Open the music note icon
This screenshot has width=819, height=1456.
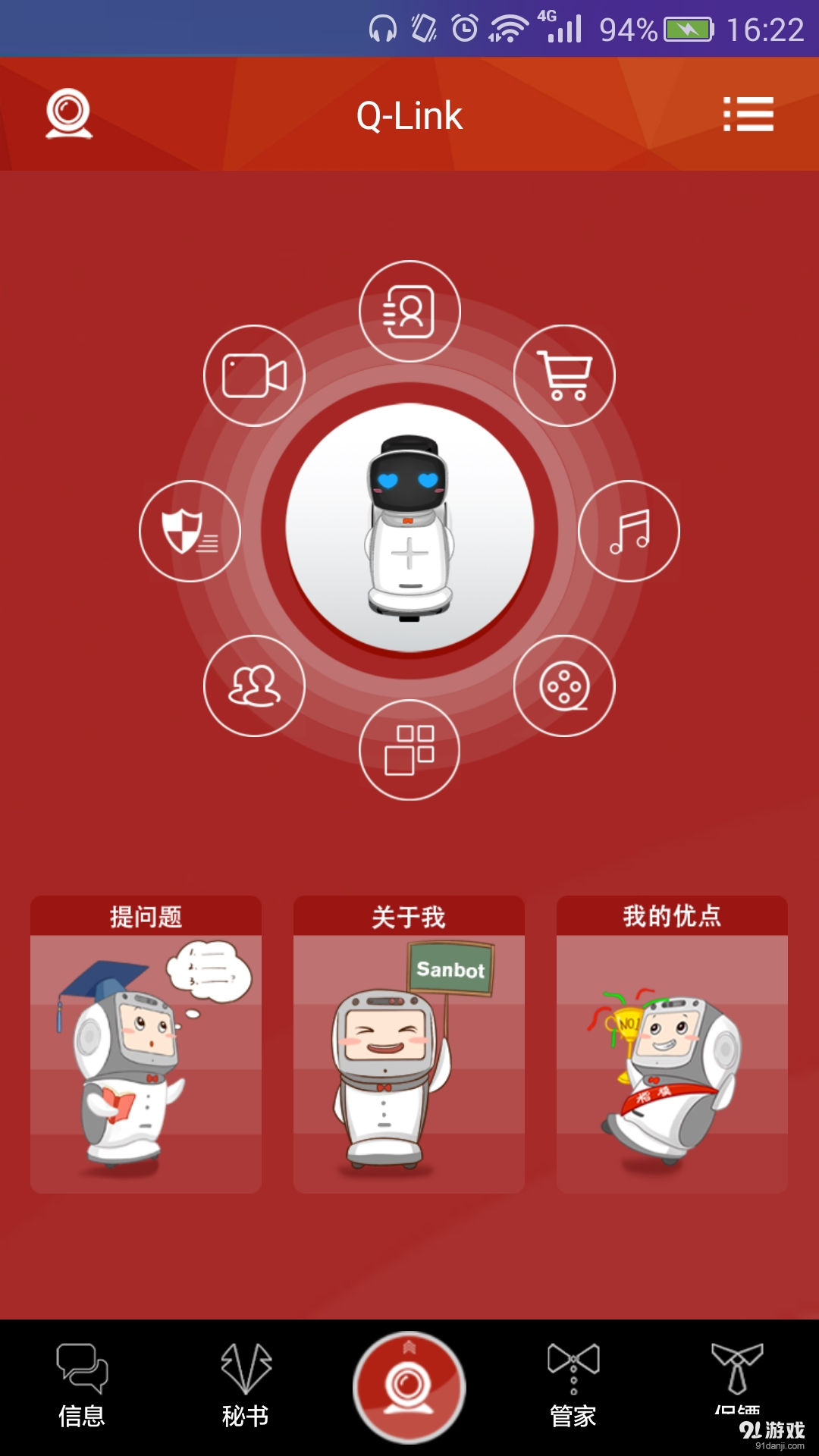[x=629, y=531]
